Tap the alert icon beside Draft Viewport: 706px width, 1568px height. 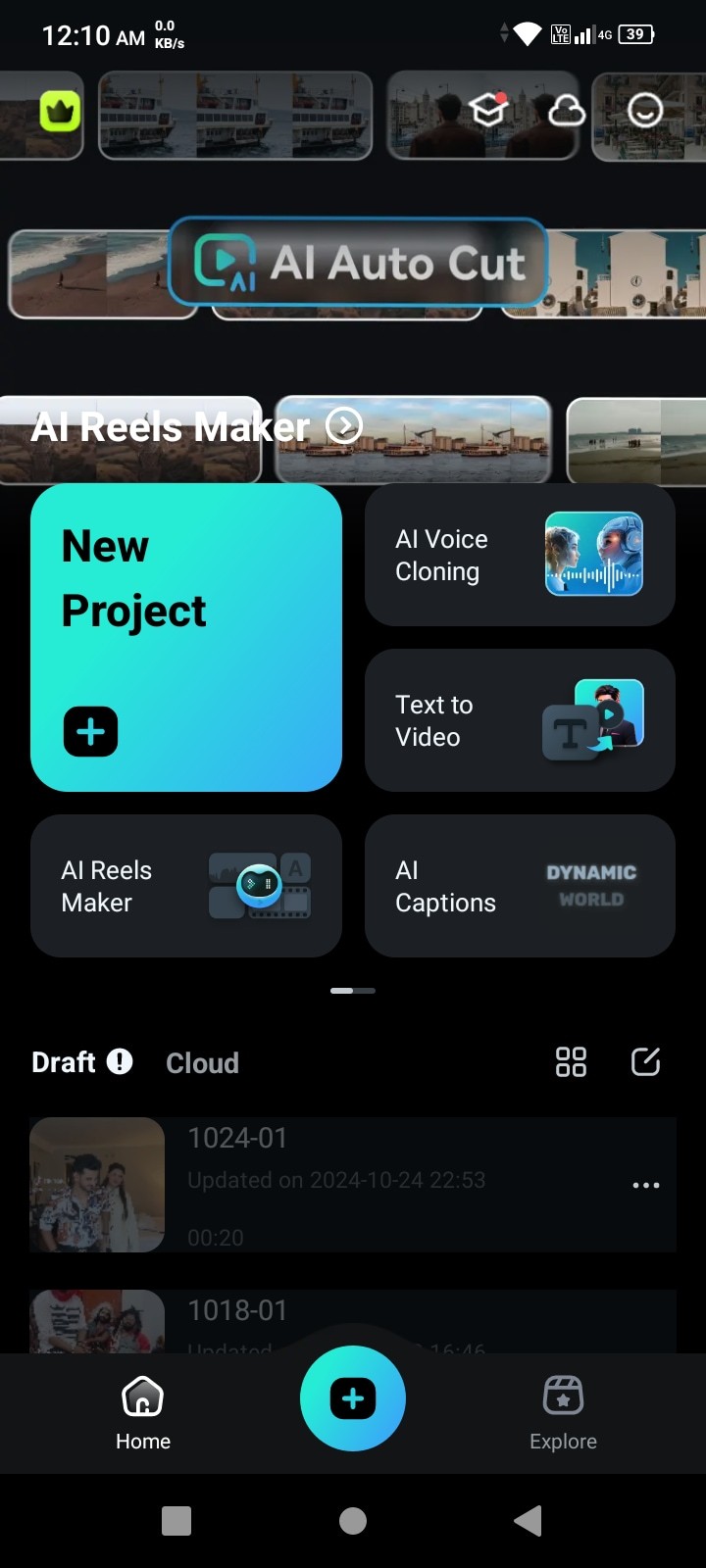click(x=119, y=1062)
